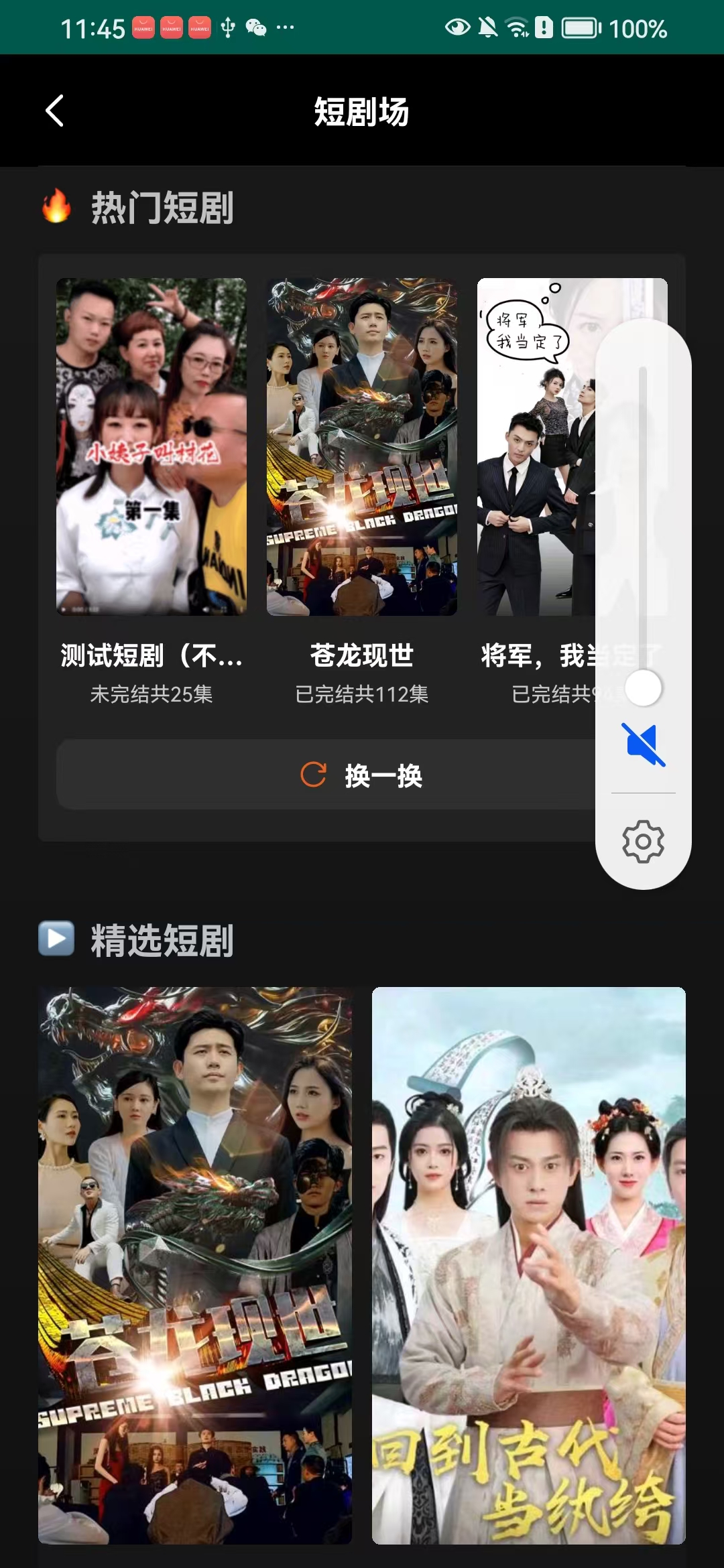Open 回到古代当纨绔 featured drama poster
The image size is (724, 1568).
click(x=529, y=1265)
